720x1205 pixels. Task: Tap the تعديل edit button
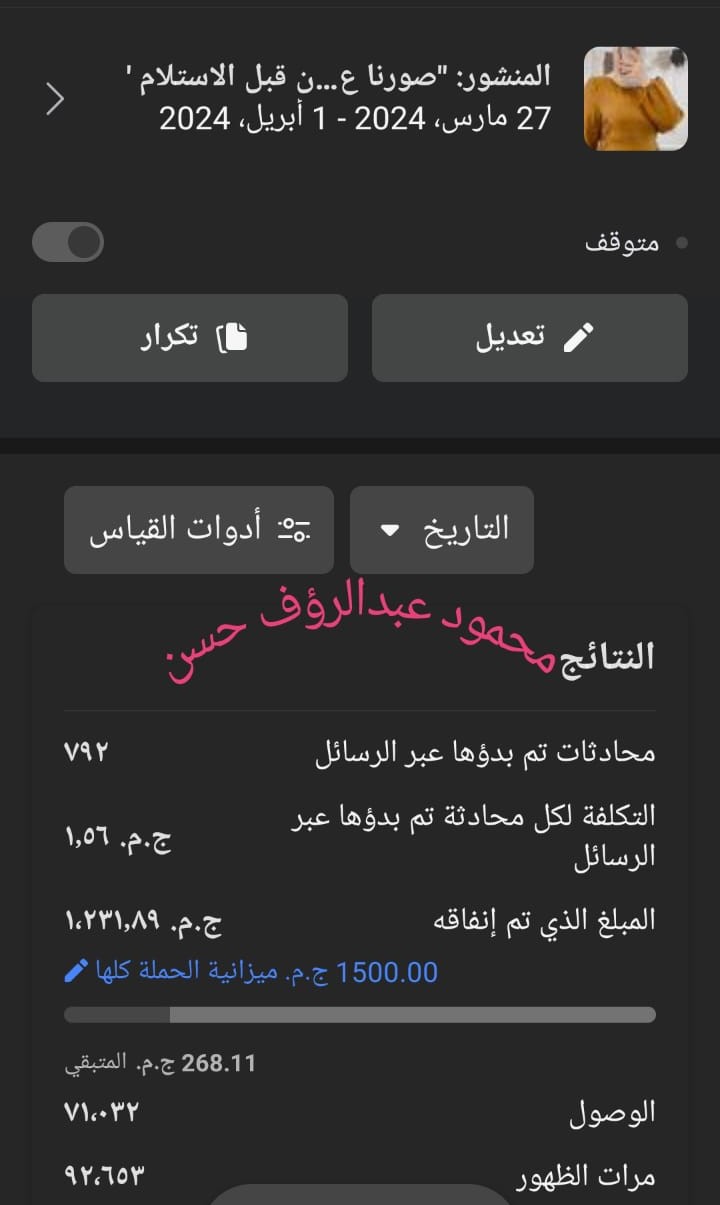(x=529, y=338)
